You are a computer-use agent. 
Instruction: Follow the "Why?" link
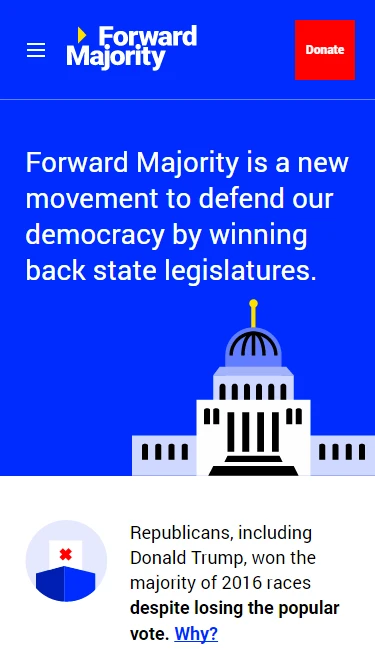coord(196,634)
